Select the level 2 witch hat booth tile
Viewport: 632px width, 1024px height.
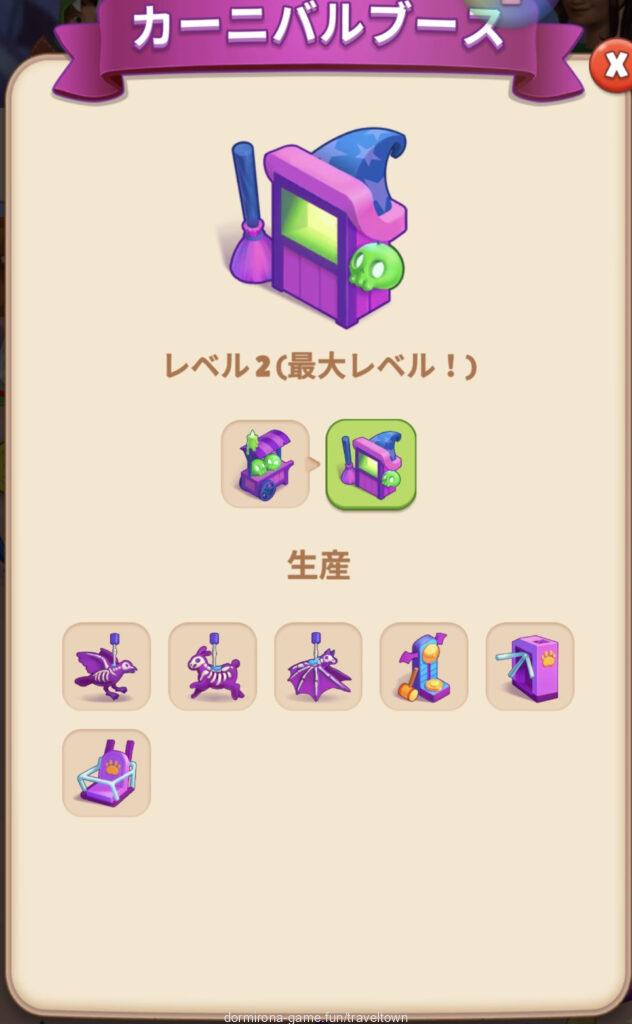(x=371, y=464)
